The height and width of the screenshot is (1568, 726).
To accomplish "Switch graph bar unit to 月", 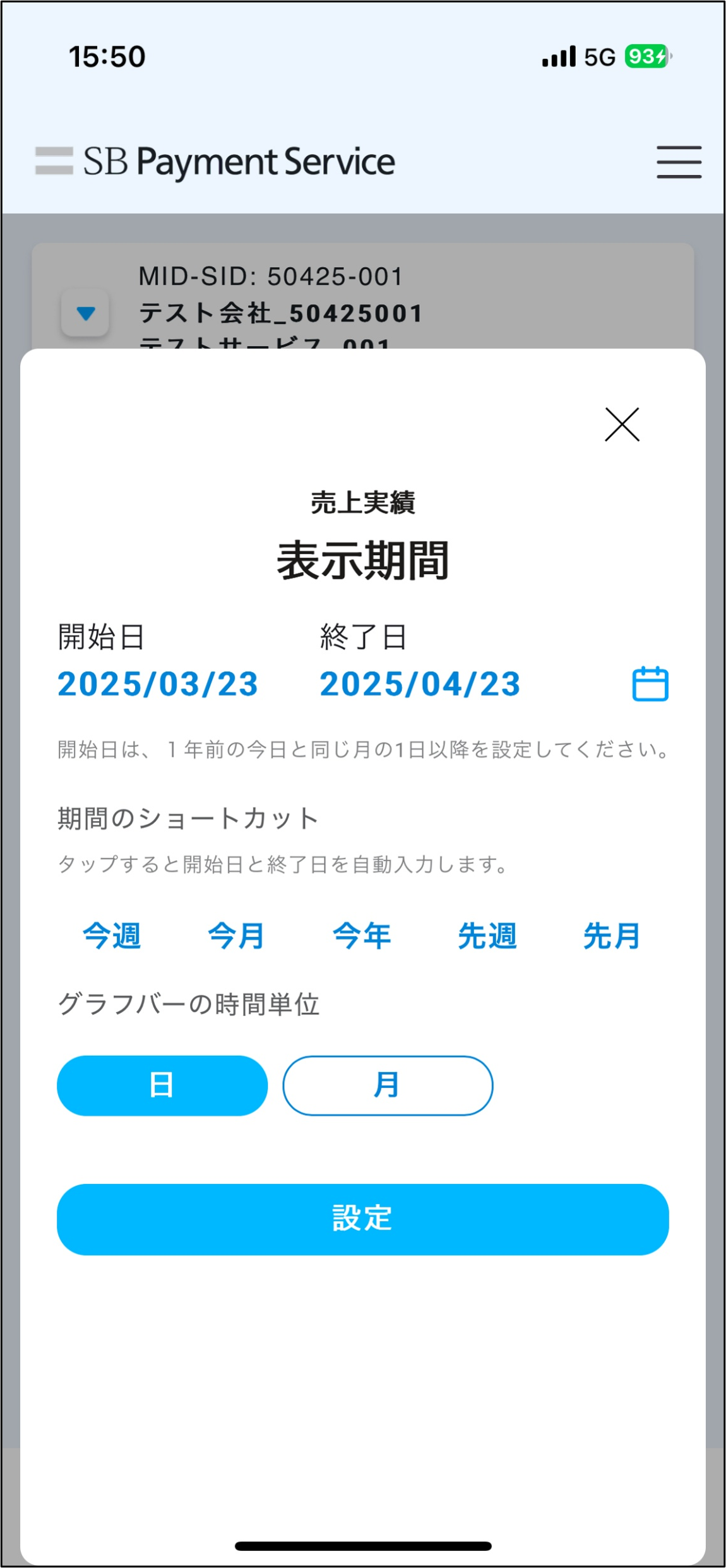I will click(x=388, y=1086).
